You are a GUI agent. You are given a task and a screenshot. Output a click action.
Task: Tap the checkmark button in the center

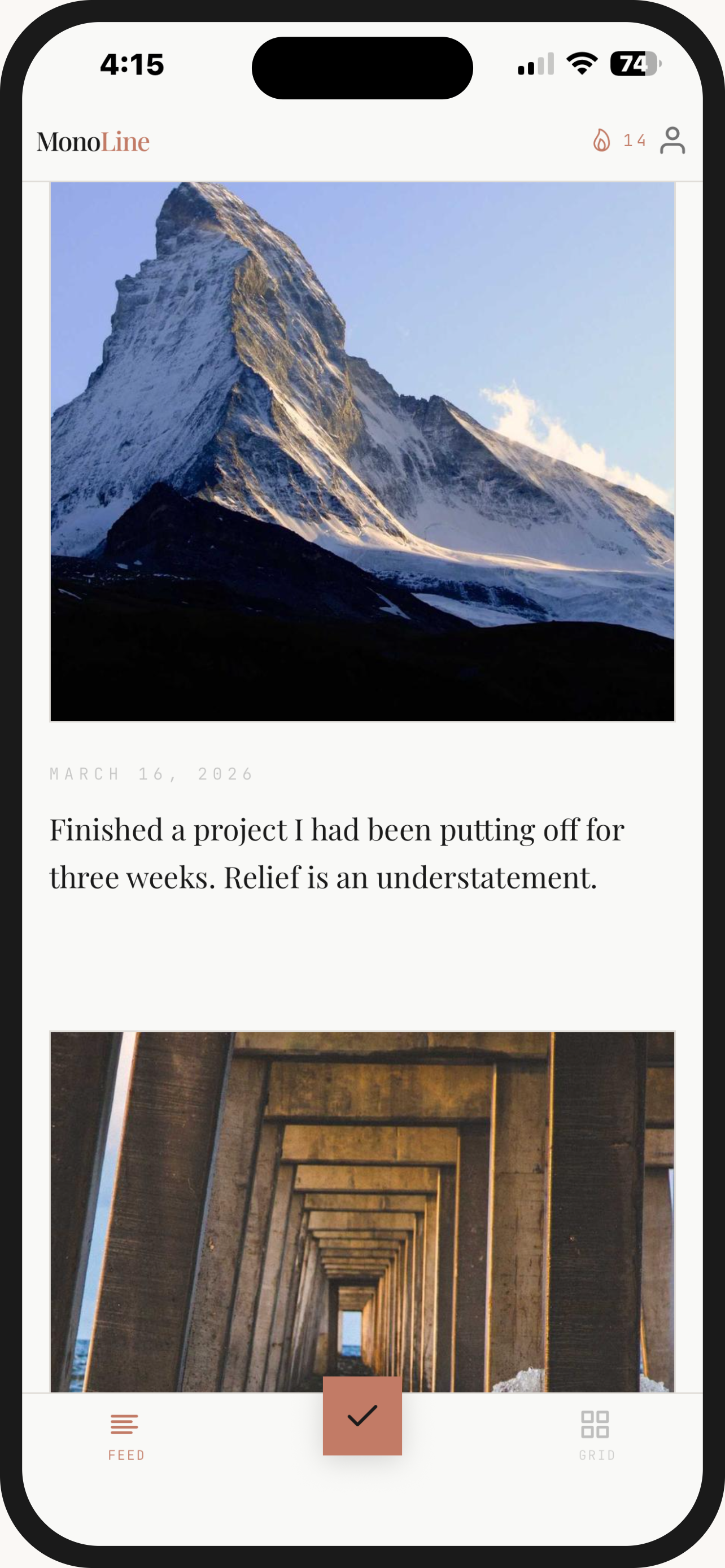[362, 1415]
